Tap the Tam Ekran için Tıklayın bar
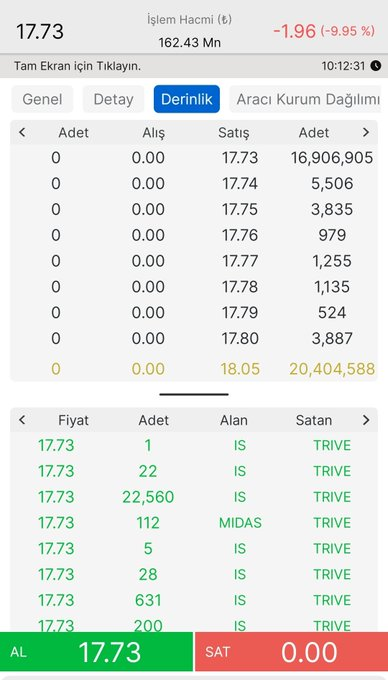The image size is (388, 680). [194, 66]
